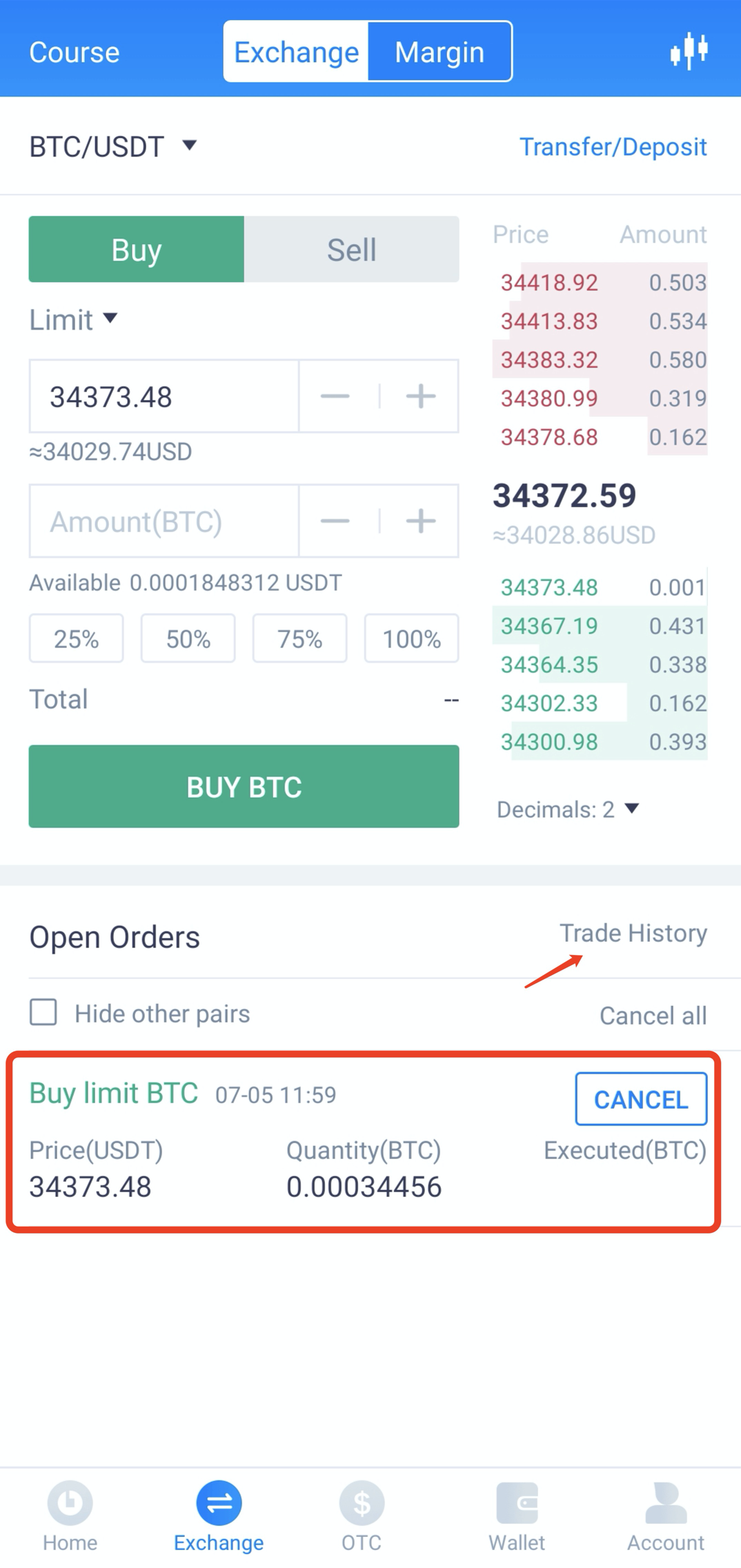
Task: Switch to the Margin tab
Action: click(x=439, y=52)
